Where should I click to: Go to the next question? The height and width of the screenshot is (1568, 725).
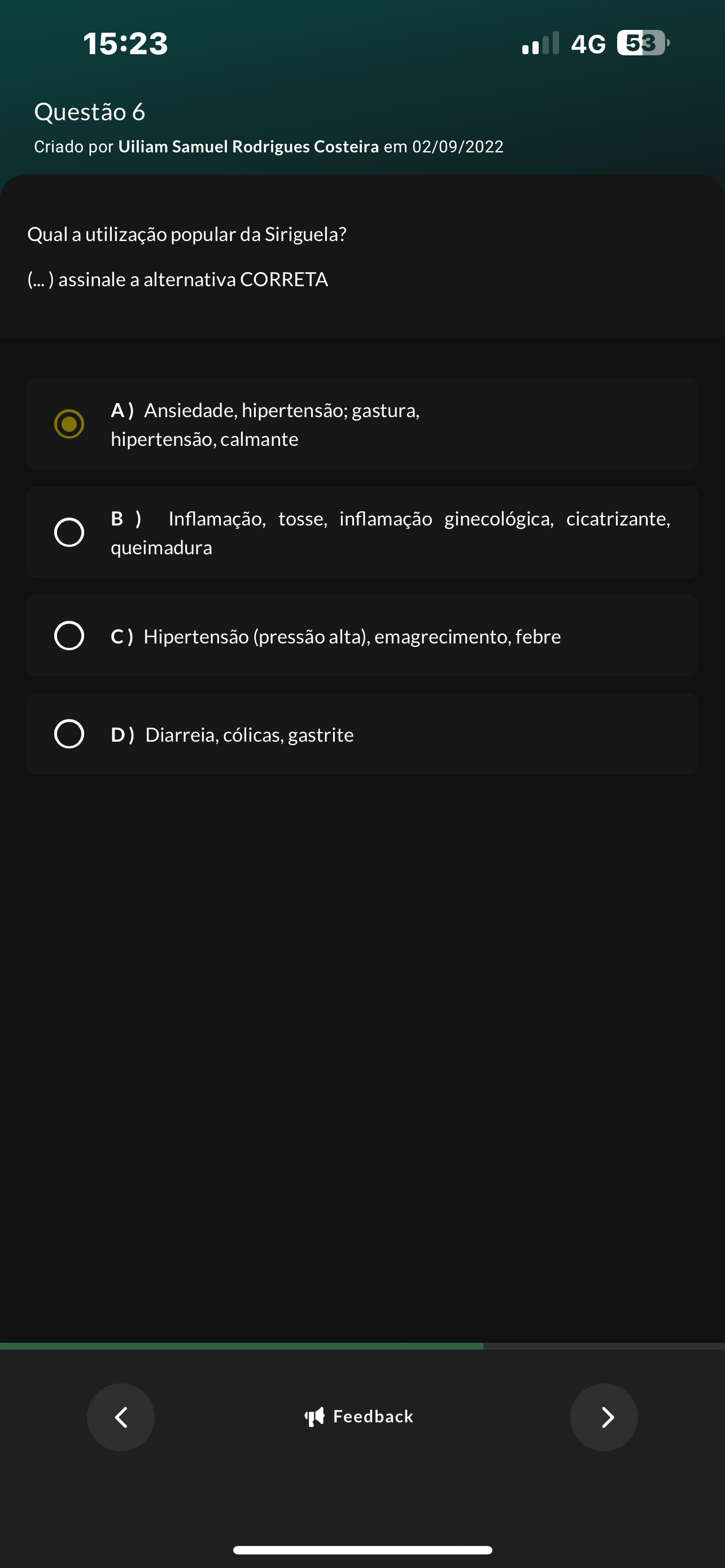(x=604, y=1417)
